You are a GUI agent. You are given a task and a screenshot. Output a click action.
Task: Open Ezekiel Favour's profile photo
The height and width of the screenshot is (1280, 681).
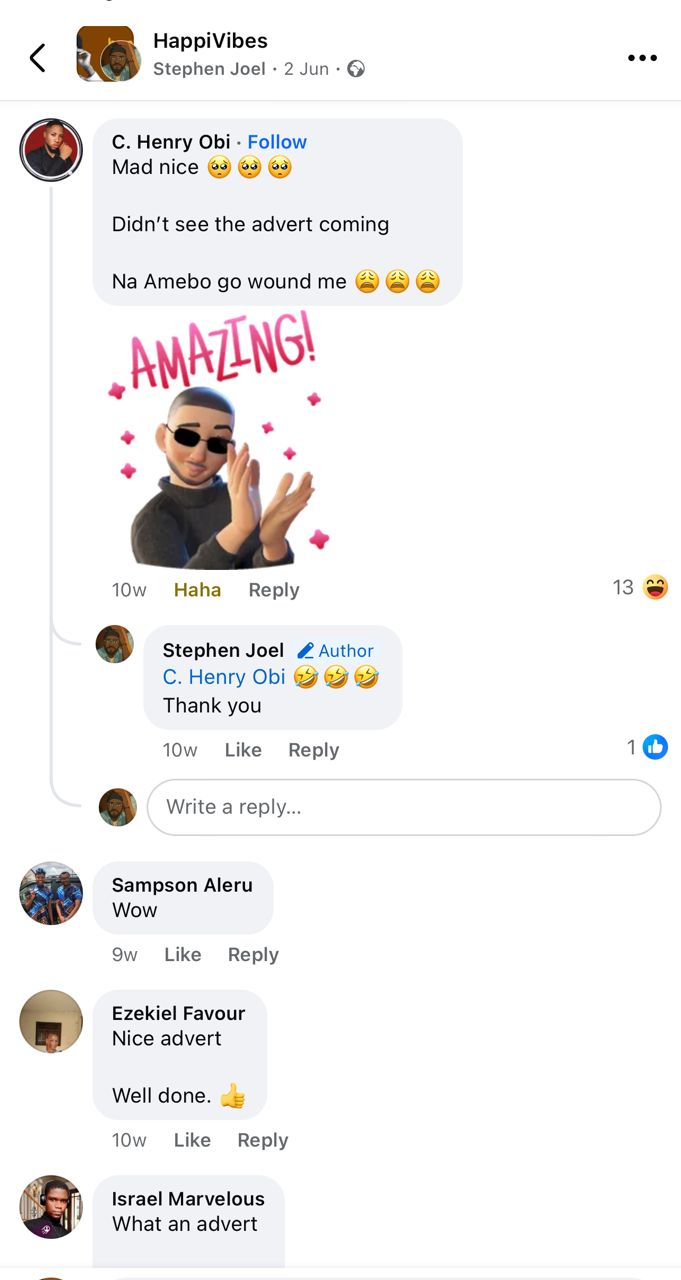click(x=51, y=1021)
